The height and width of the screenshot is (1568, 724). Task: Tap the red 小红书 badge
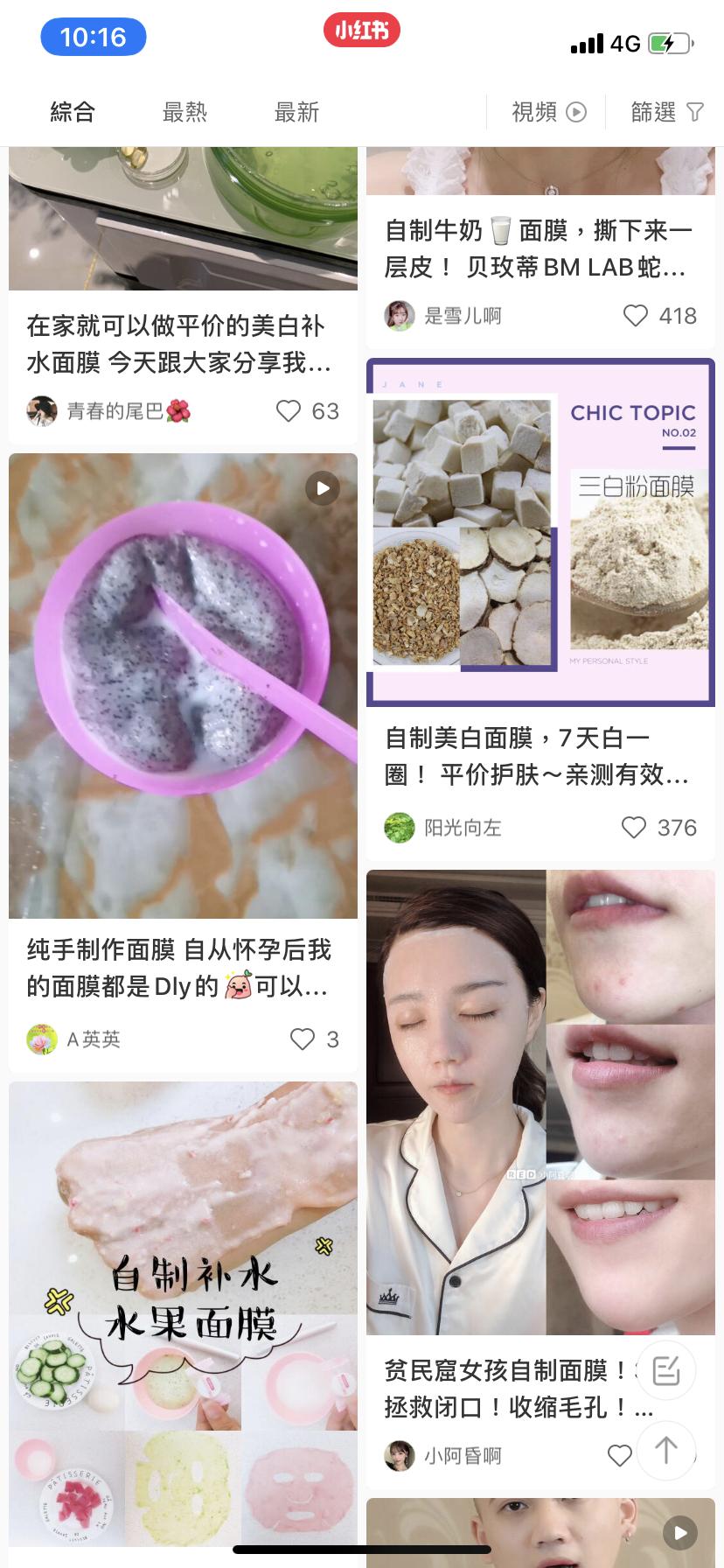pyautogui.click(x=361, y=29)
